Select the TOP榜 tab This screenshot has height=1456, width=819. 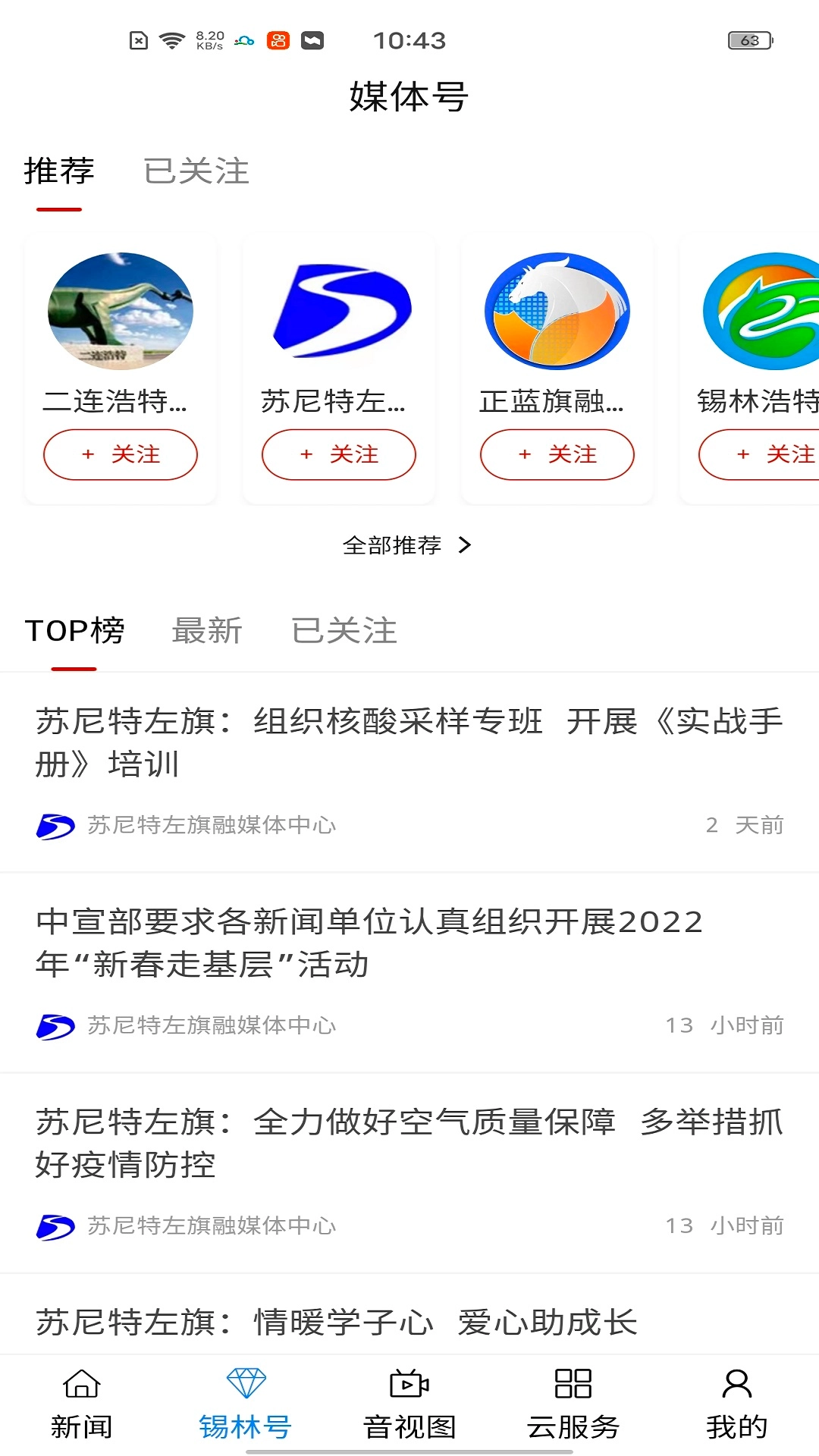point(74,631)
